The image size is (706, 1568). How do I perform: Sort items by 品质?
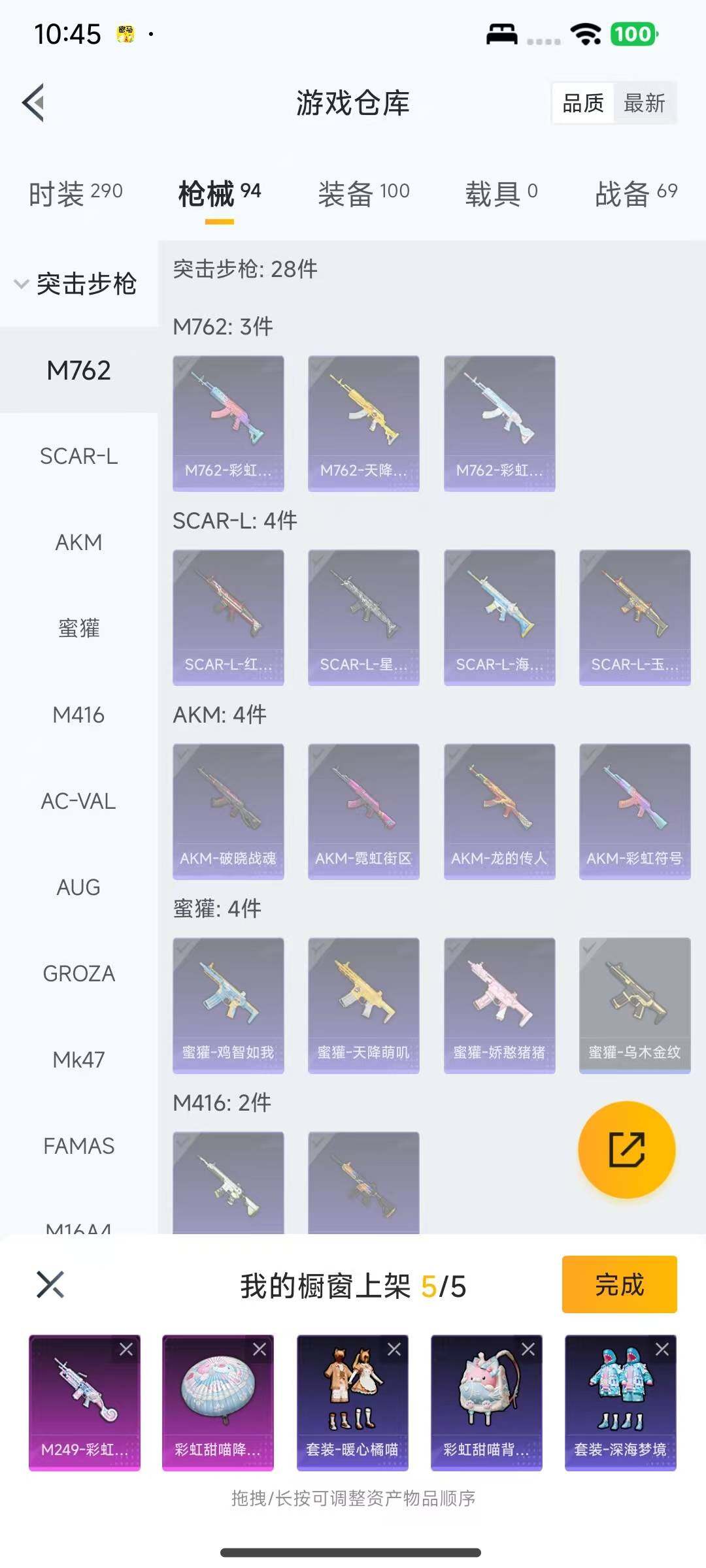coord(583,103)
